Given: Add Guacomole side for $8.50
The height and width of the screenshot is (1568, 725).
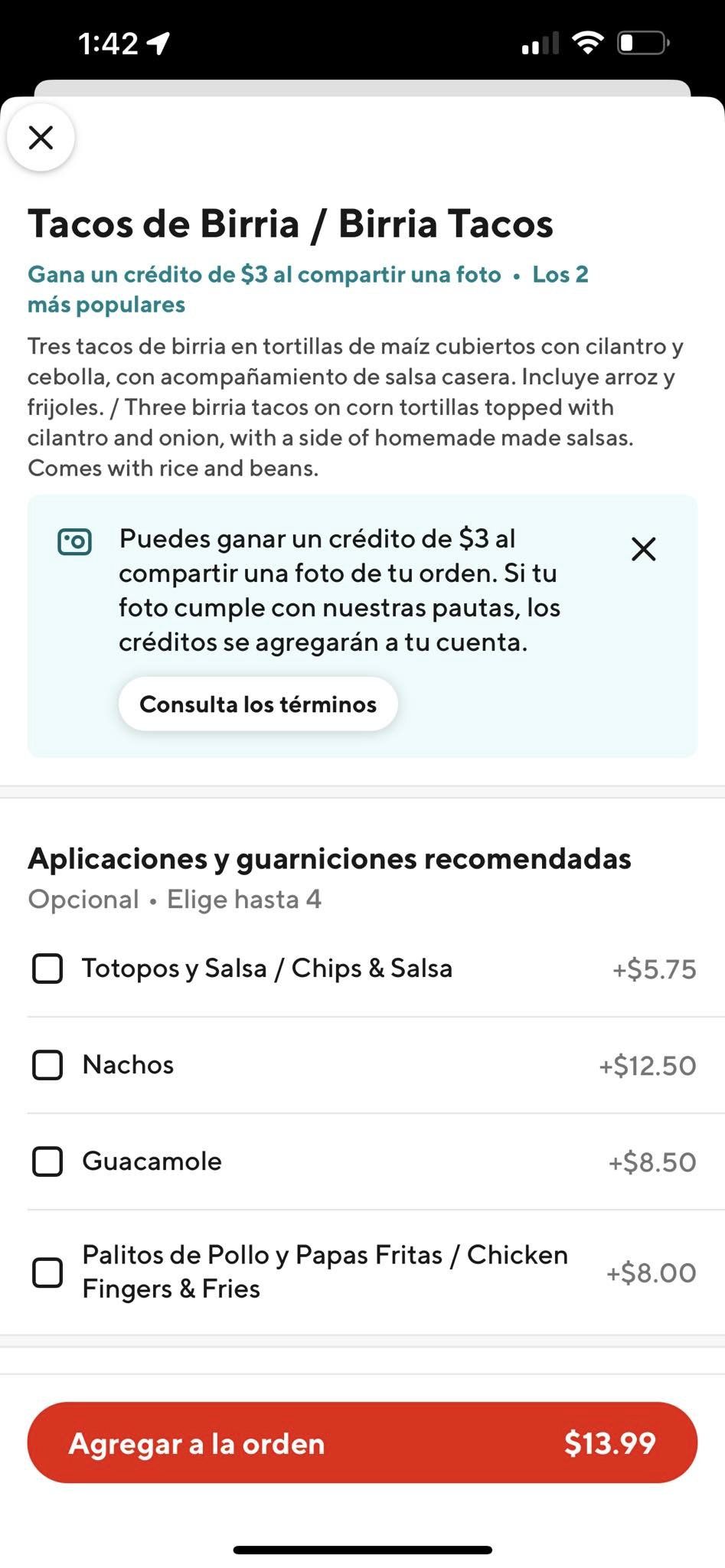Looking at the screenshot, I should (47, 1161).
